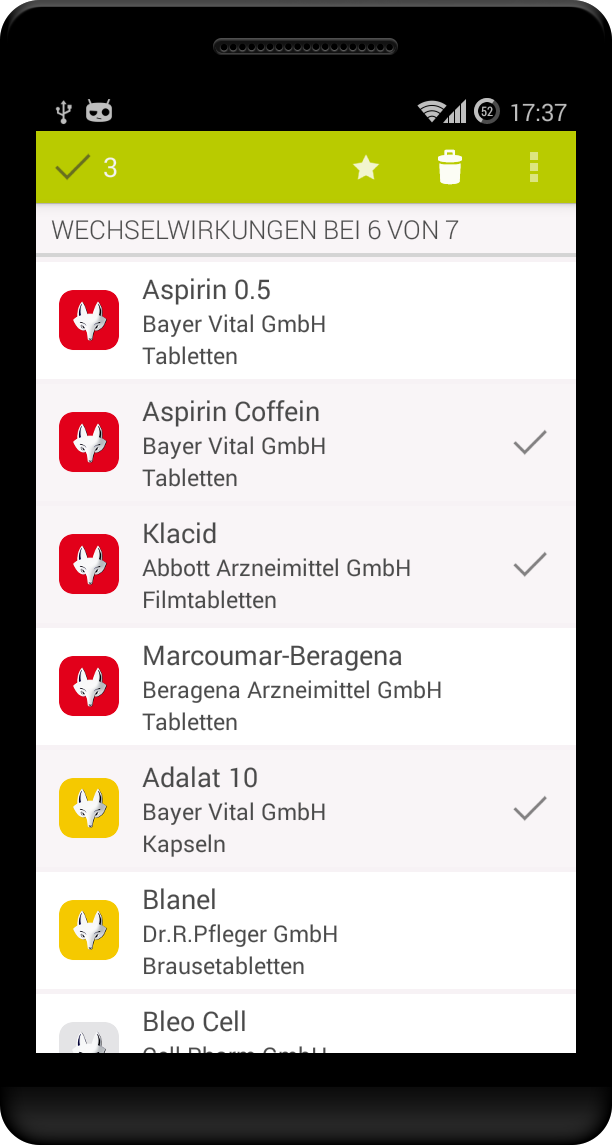Deselect the Aspirin Coffein entry
The height and width of the screenshot is (1145, 612).
click(x=305, y=444)
